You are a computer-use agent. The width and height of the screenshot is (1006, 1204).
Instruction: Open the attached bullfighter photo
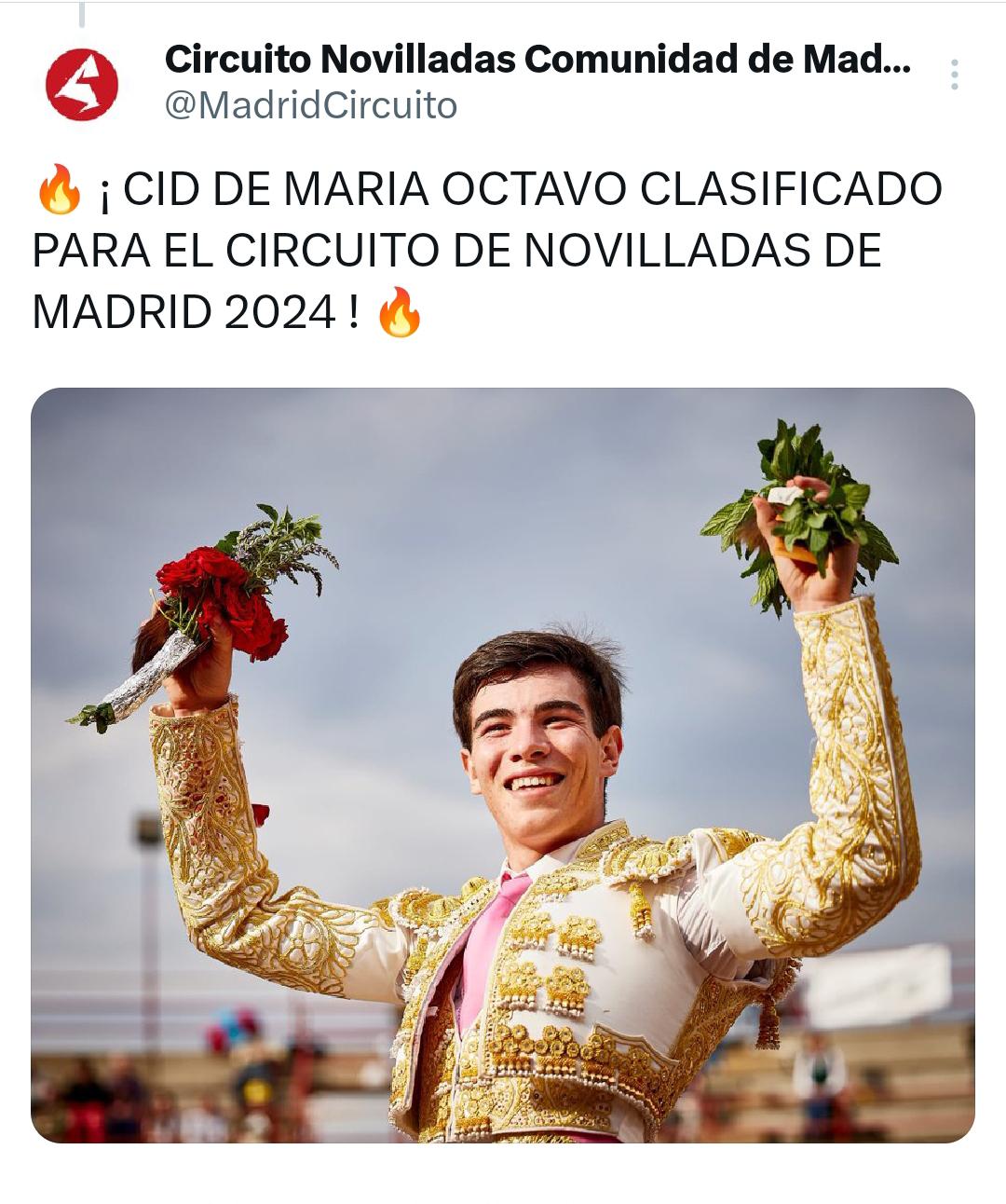(x=503, y=764)
